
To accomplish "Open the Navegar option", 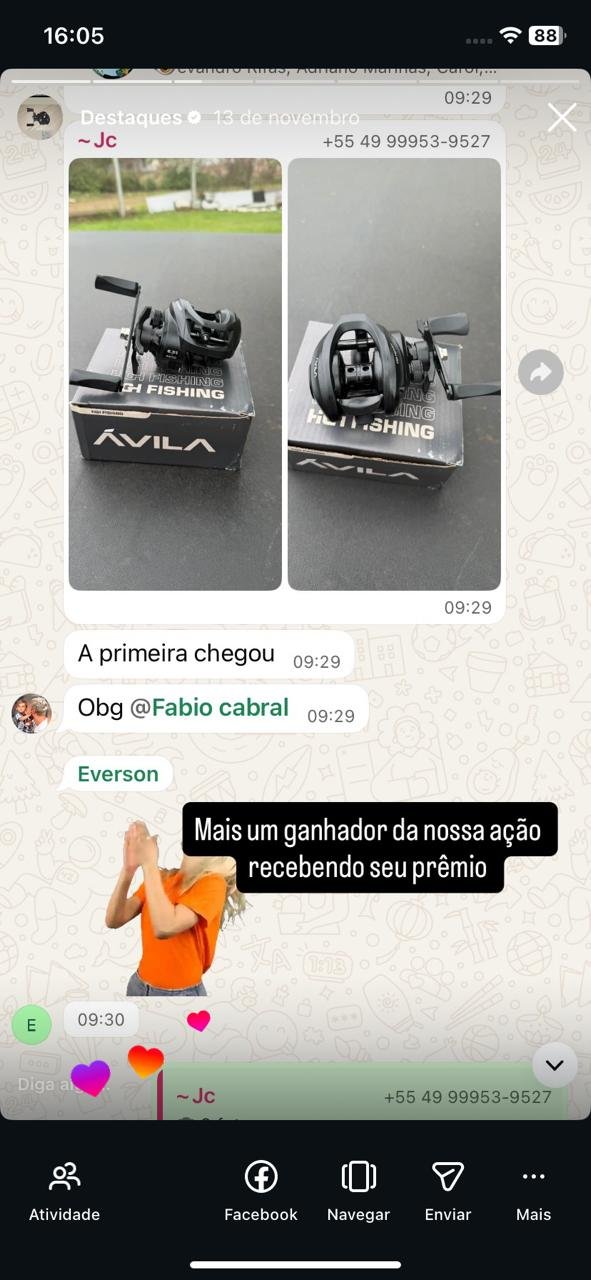I will (x=358, y=1191).
